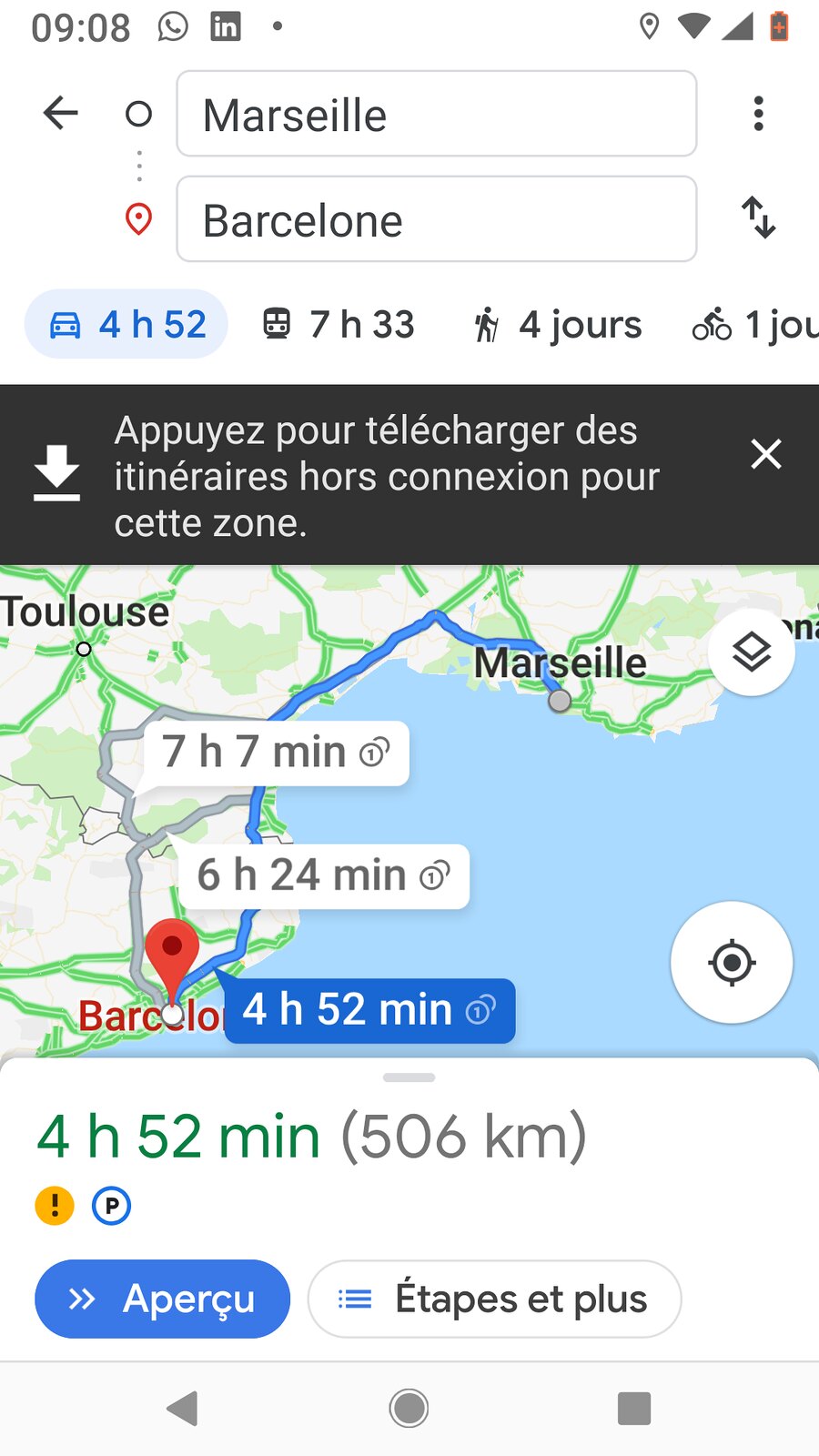Swap start and destination
Screen dimensions: 819x1456
point(758,218)
